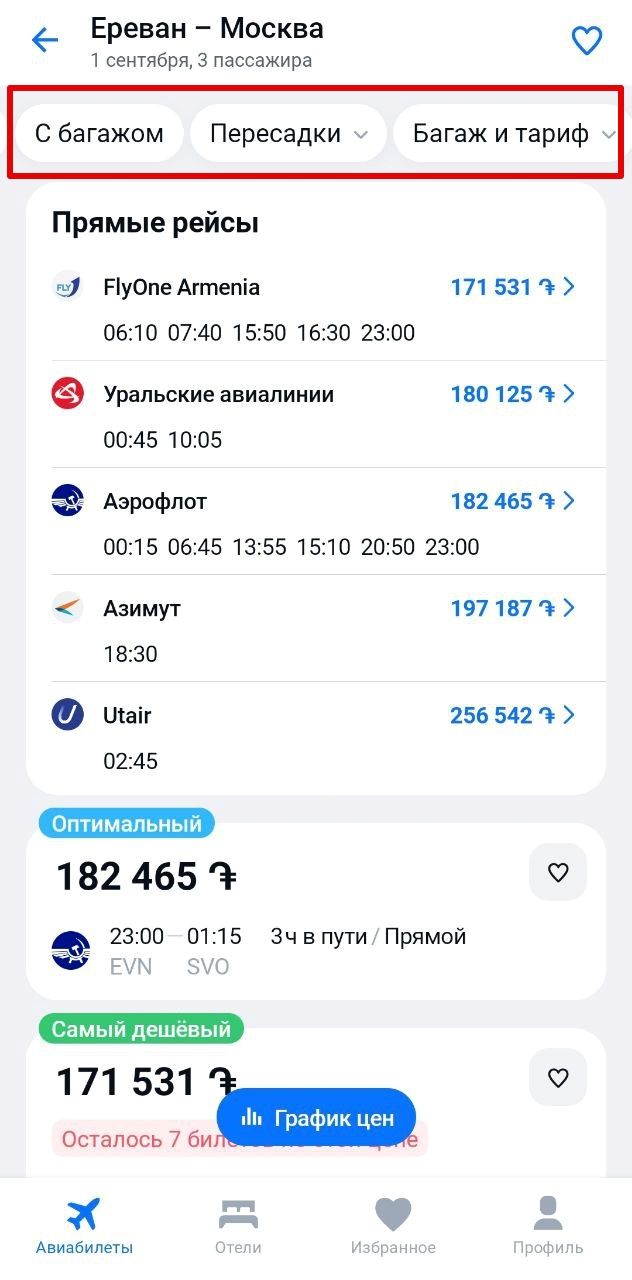This screenshot has height=1280, width=632.
Task: Add the Самый дешёвый ticket to favorites
Action: point(558,1078)
